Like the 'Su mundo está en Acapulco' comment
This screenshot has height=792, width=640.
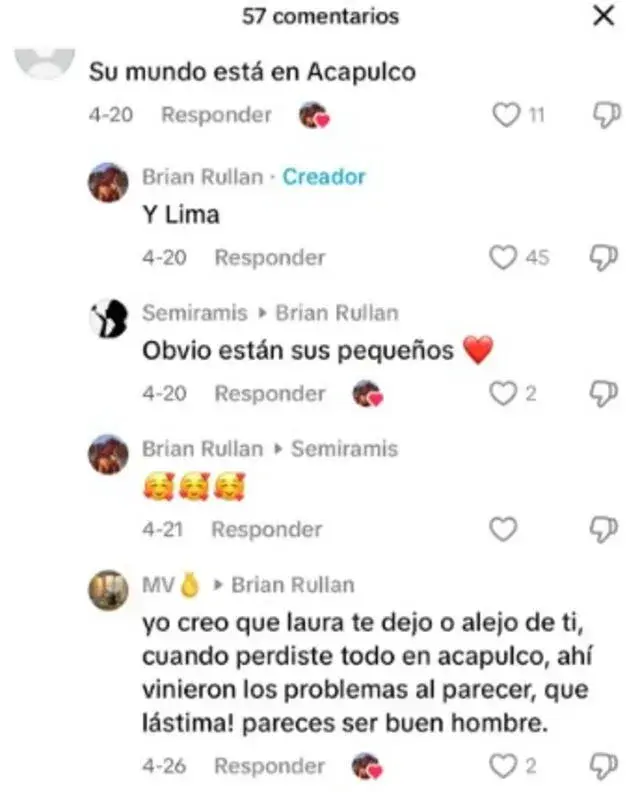(x=507, y=115)
